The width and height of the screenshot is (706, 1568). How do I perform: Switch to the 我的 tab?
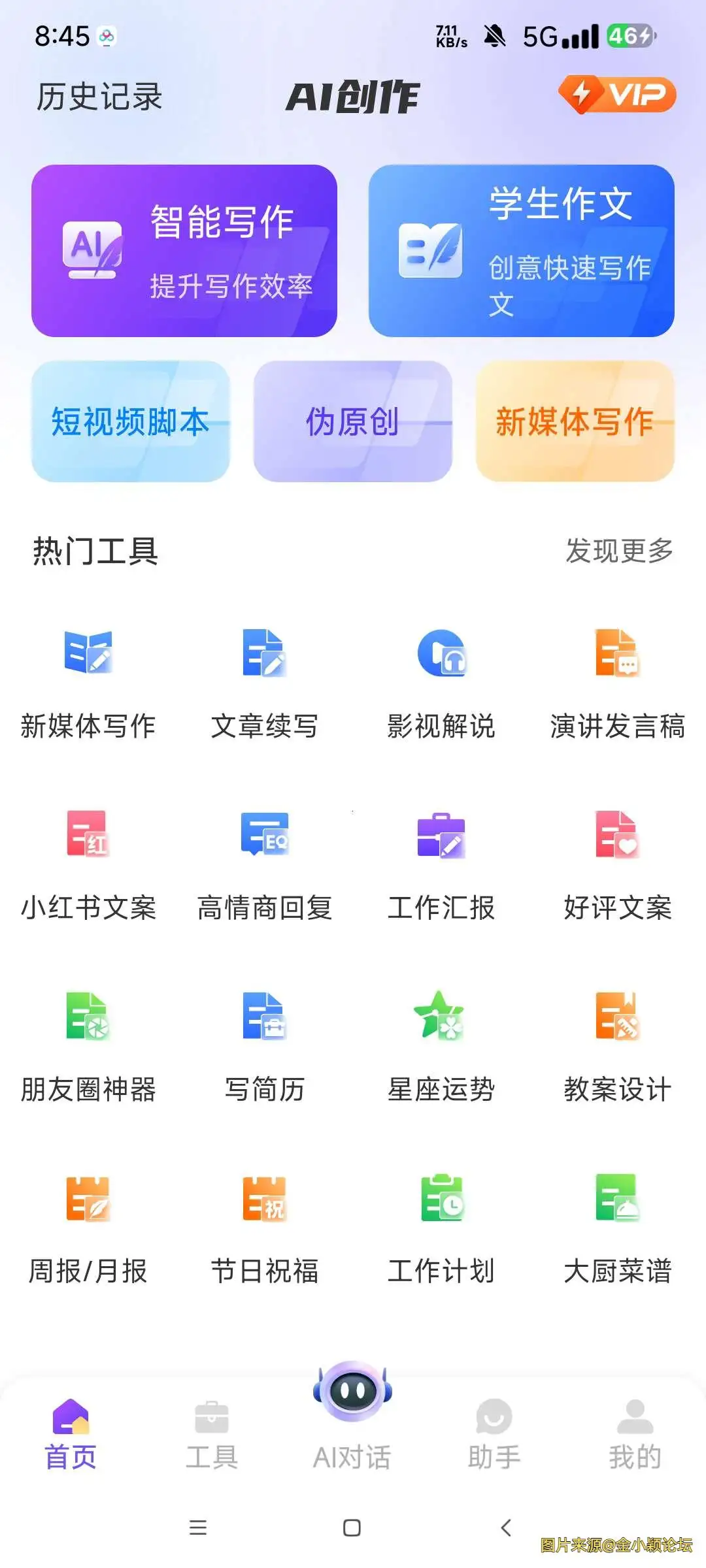coord(635,1435)
